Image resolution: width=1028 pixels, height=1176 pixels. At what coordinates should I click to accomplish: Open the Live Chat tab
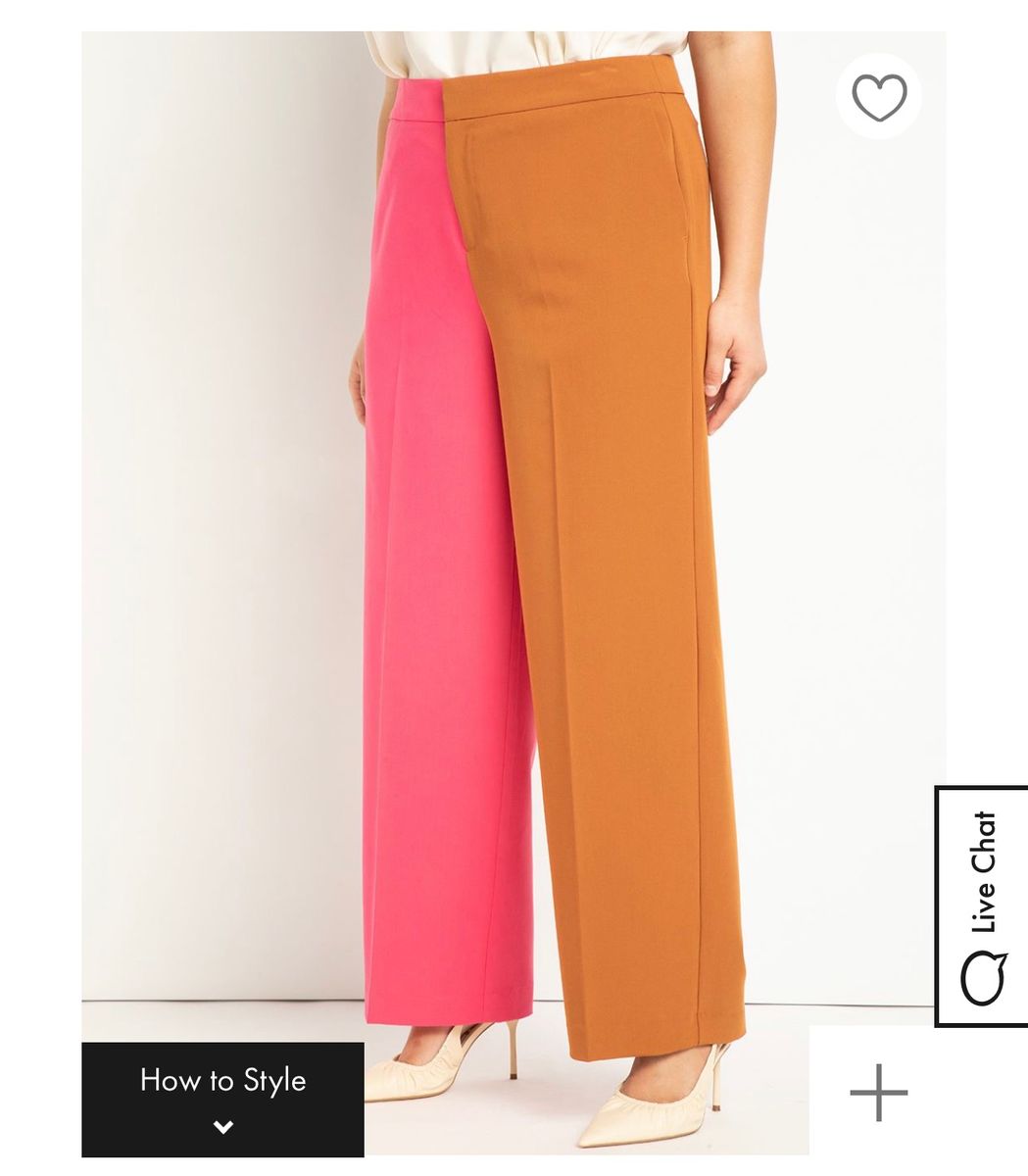(x=981, y=906)
